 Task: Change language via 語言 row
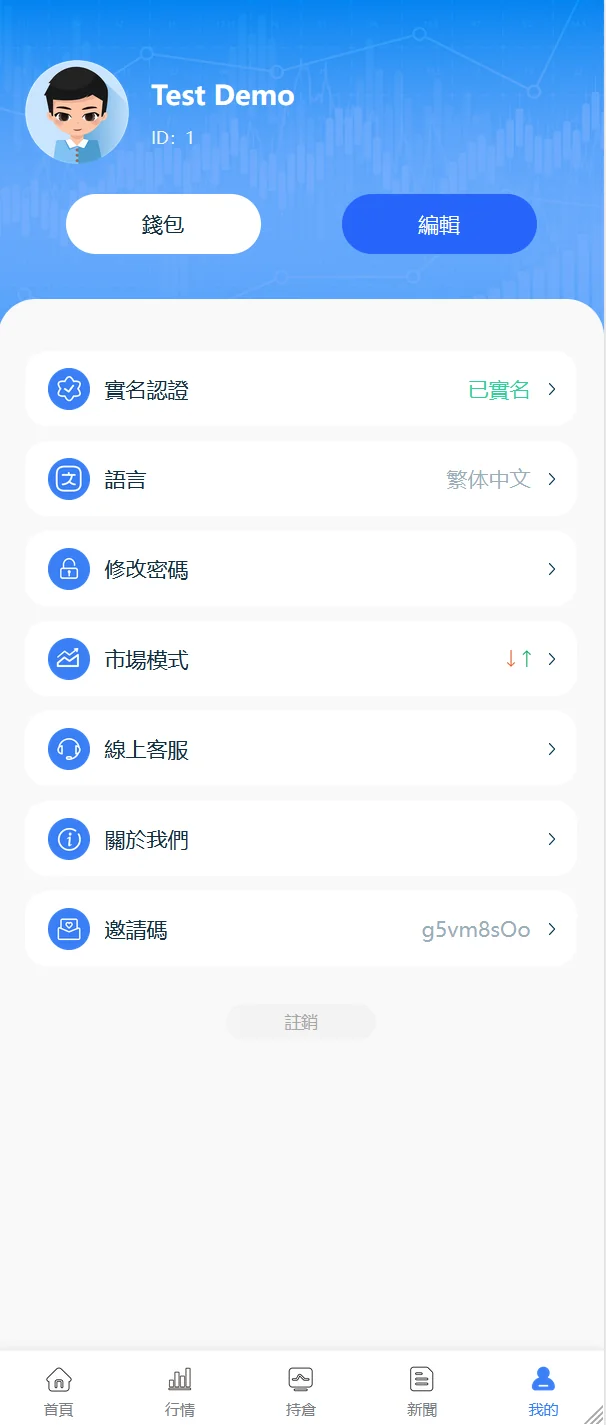click(x=300, y=479)
